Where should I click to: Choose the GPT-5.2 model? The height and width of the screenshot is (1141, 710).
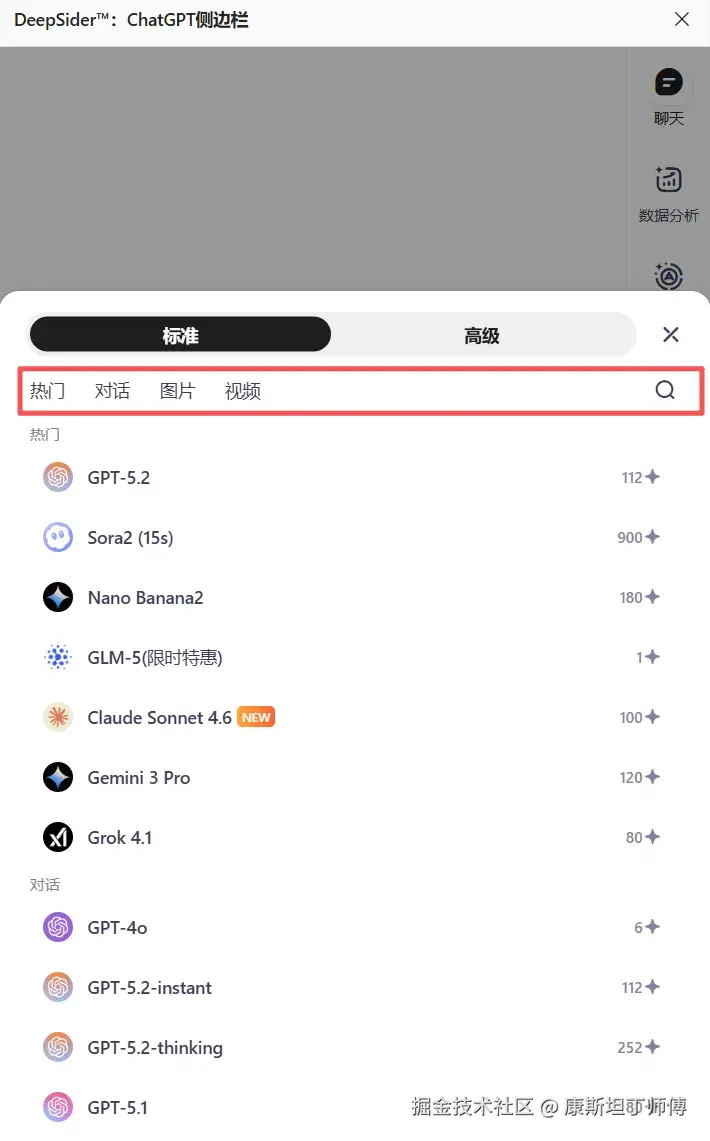(119, 478)
